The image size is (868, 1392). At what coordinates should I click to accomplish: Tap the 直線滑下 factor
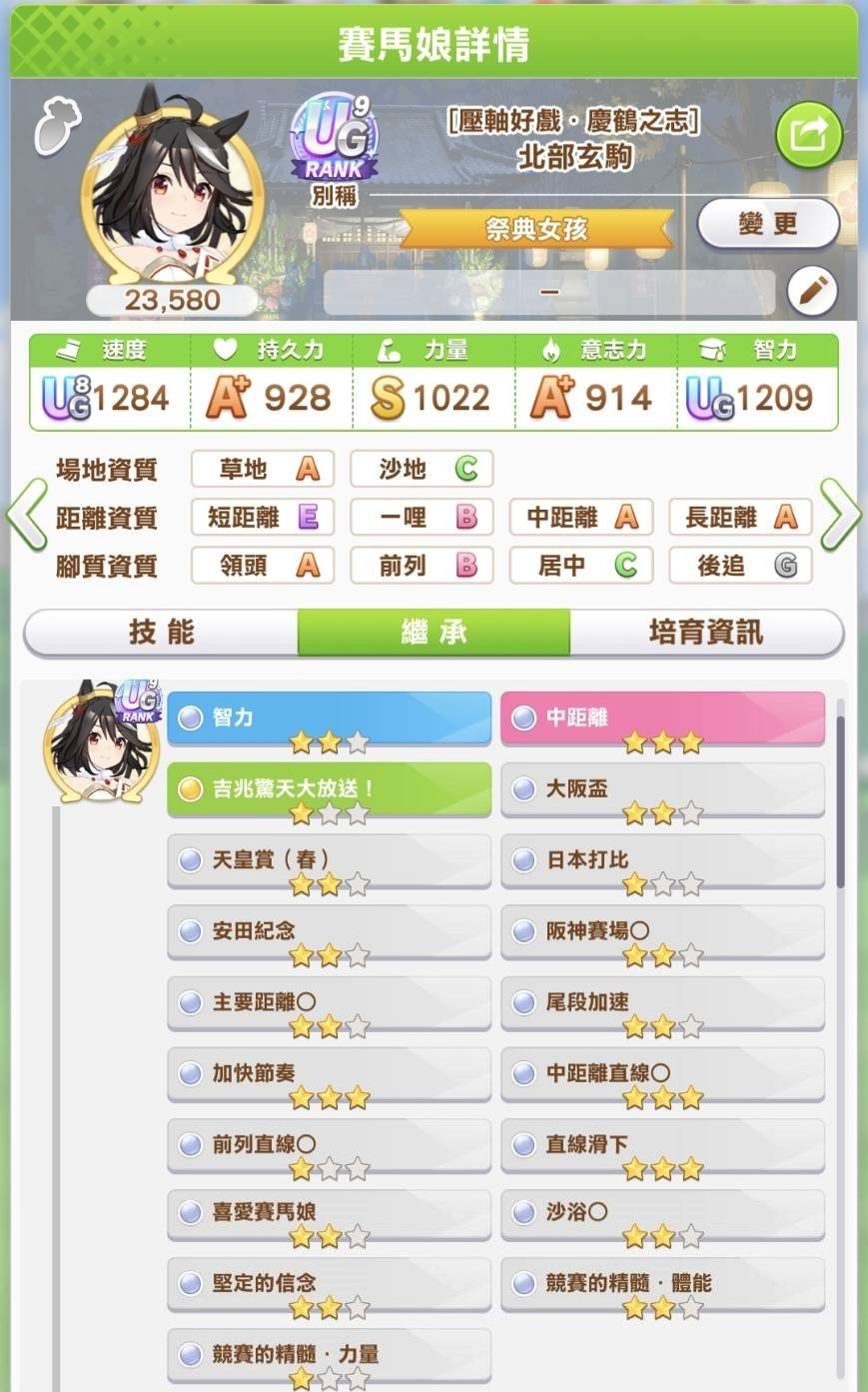662,1145
